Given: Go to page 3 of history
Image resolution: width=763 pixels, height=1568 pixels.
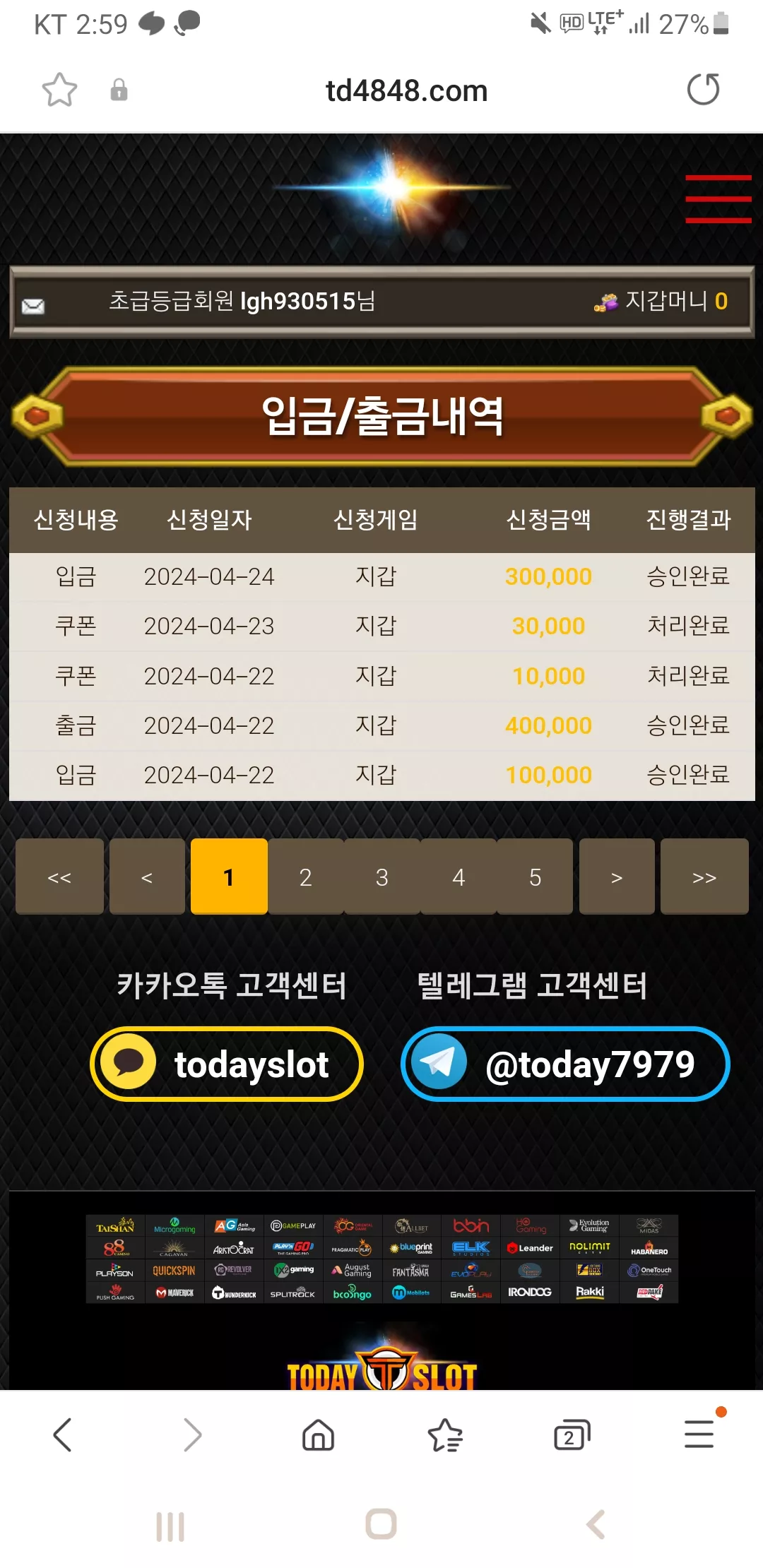Looking at the screenshot, I should coord(381,877).
